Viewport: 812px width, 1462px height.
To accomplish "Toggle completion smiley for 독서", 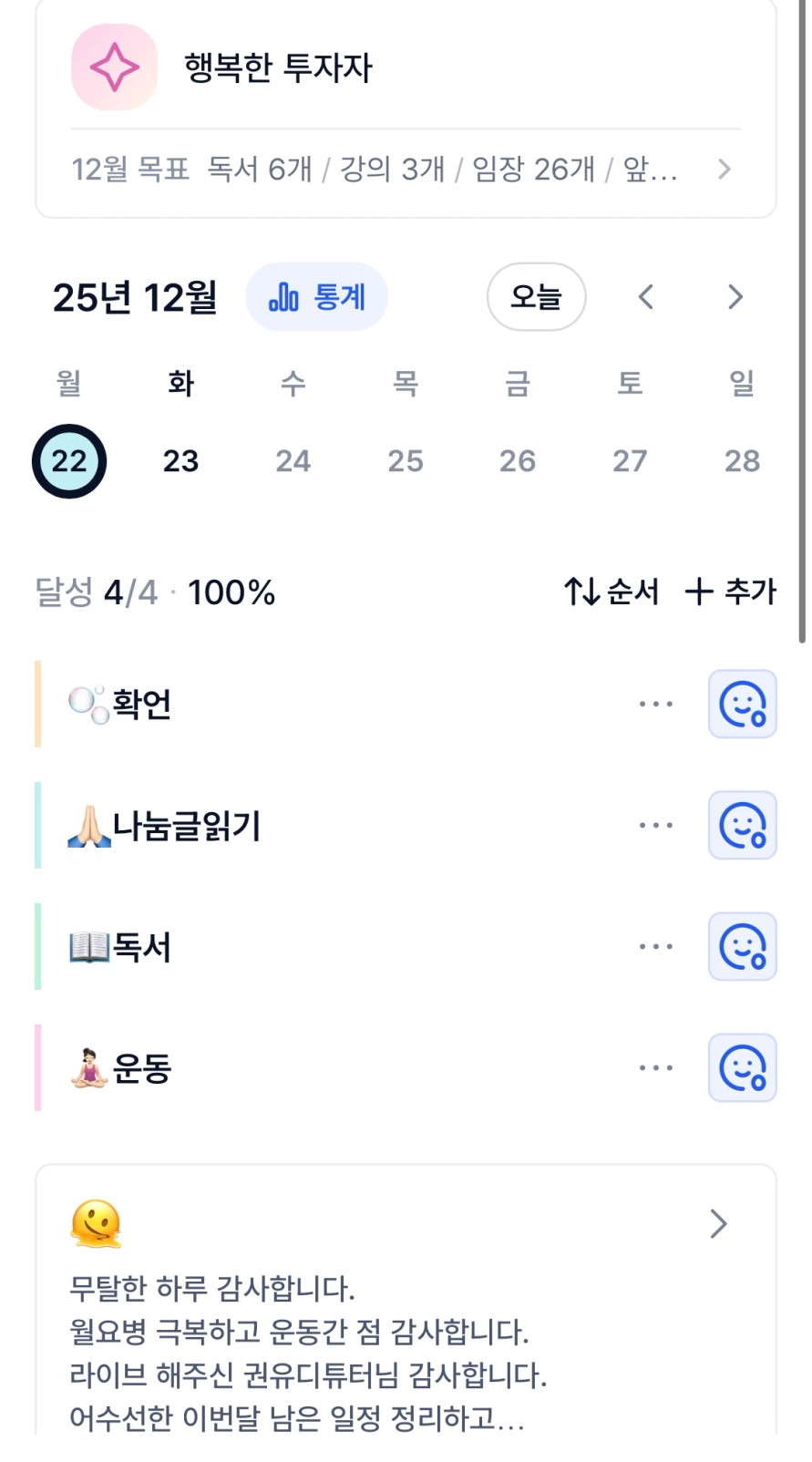I will tap(743, 947).
